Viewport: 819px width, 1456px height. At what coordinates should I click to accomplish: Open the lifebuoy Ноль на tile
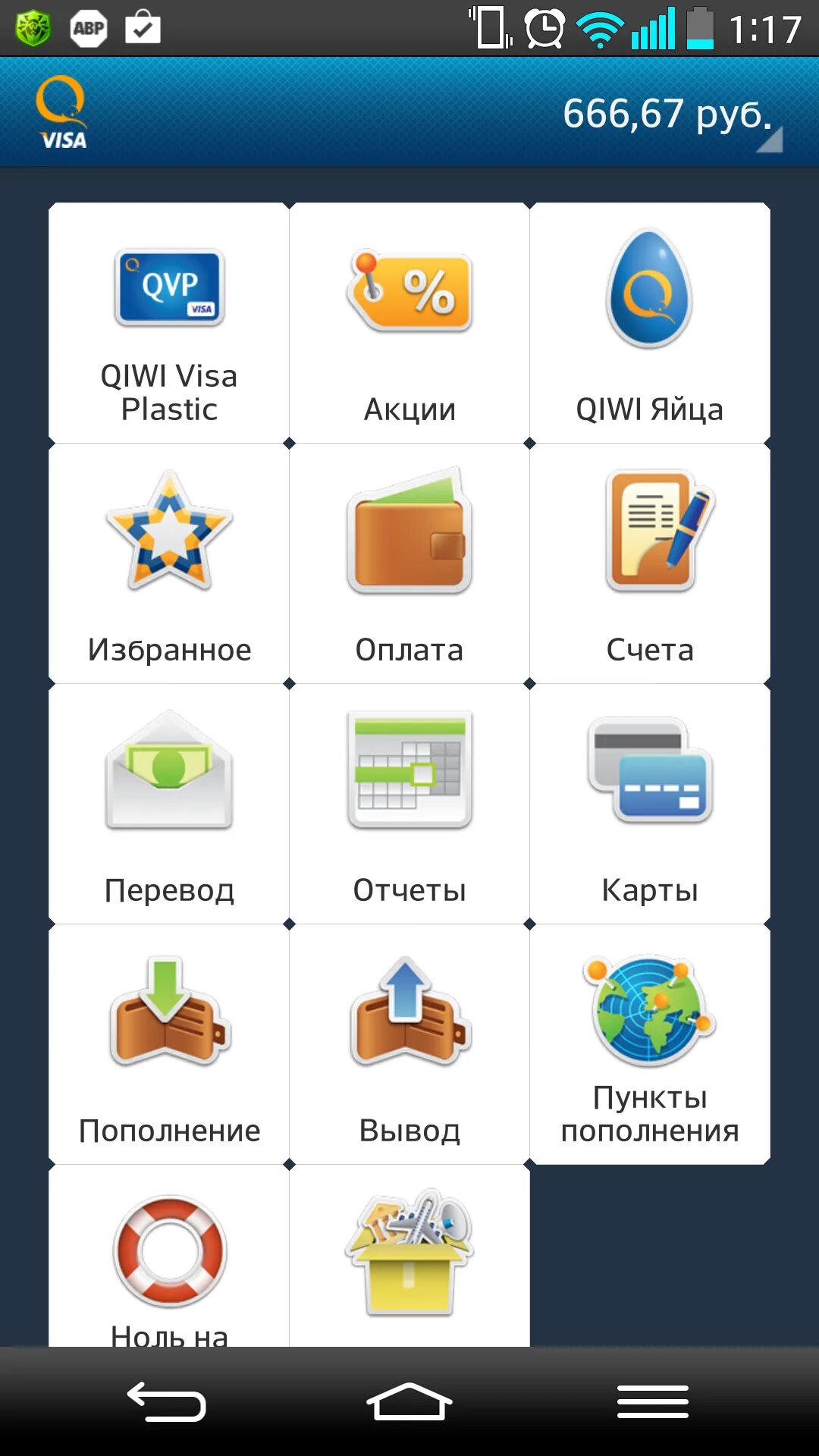click(169, 1259)
